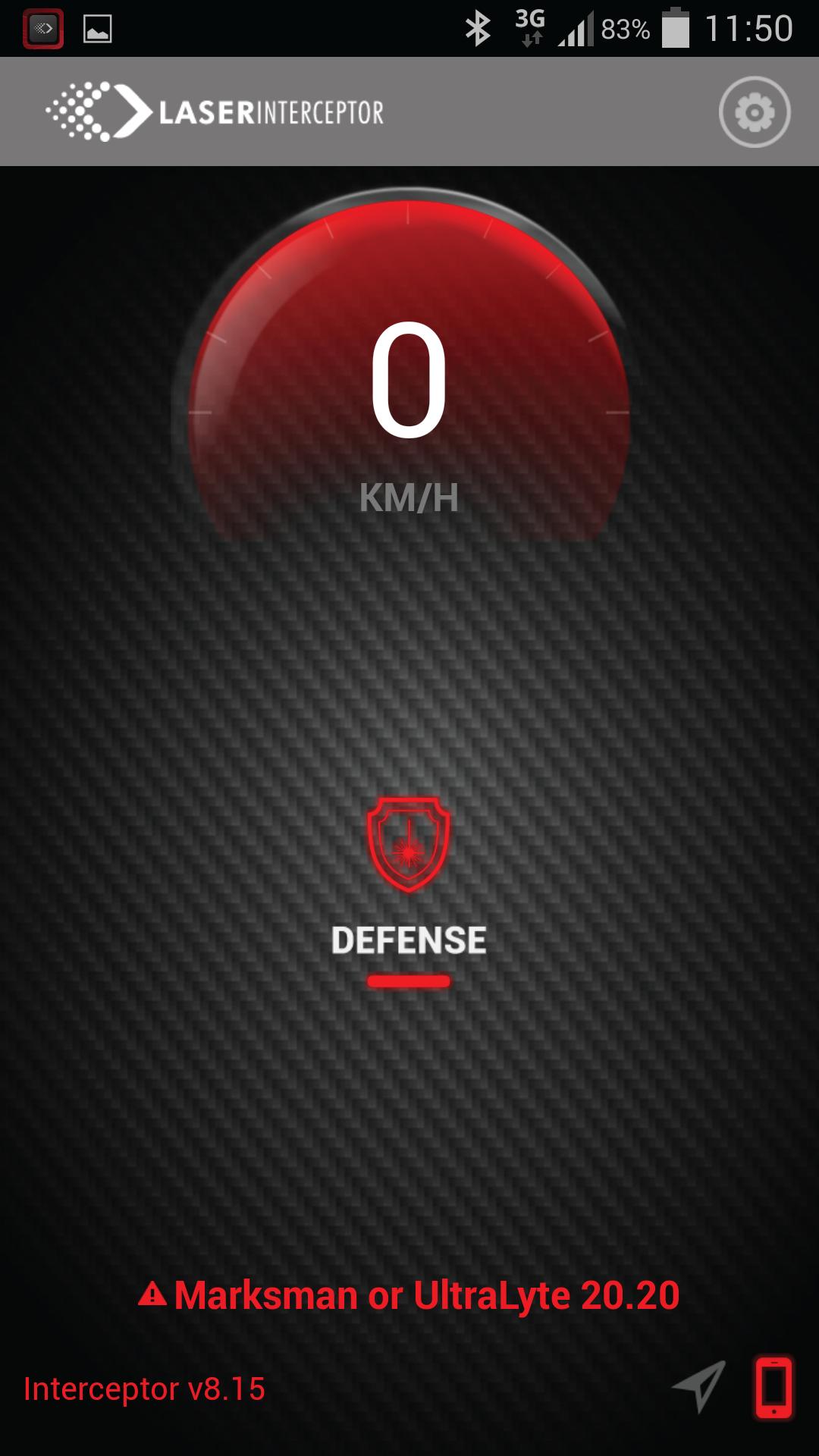Open the settings gear icon

pyautogui.click(x=755, y=112)
